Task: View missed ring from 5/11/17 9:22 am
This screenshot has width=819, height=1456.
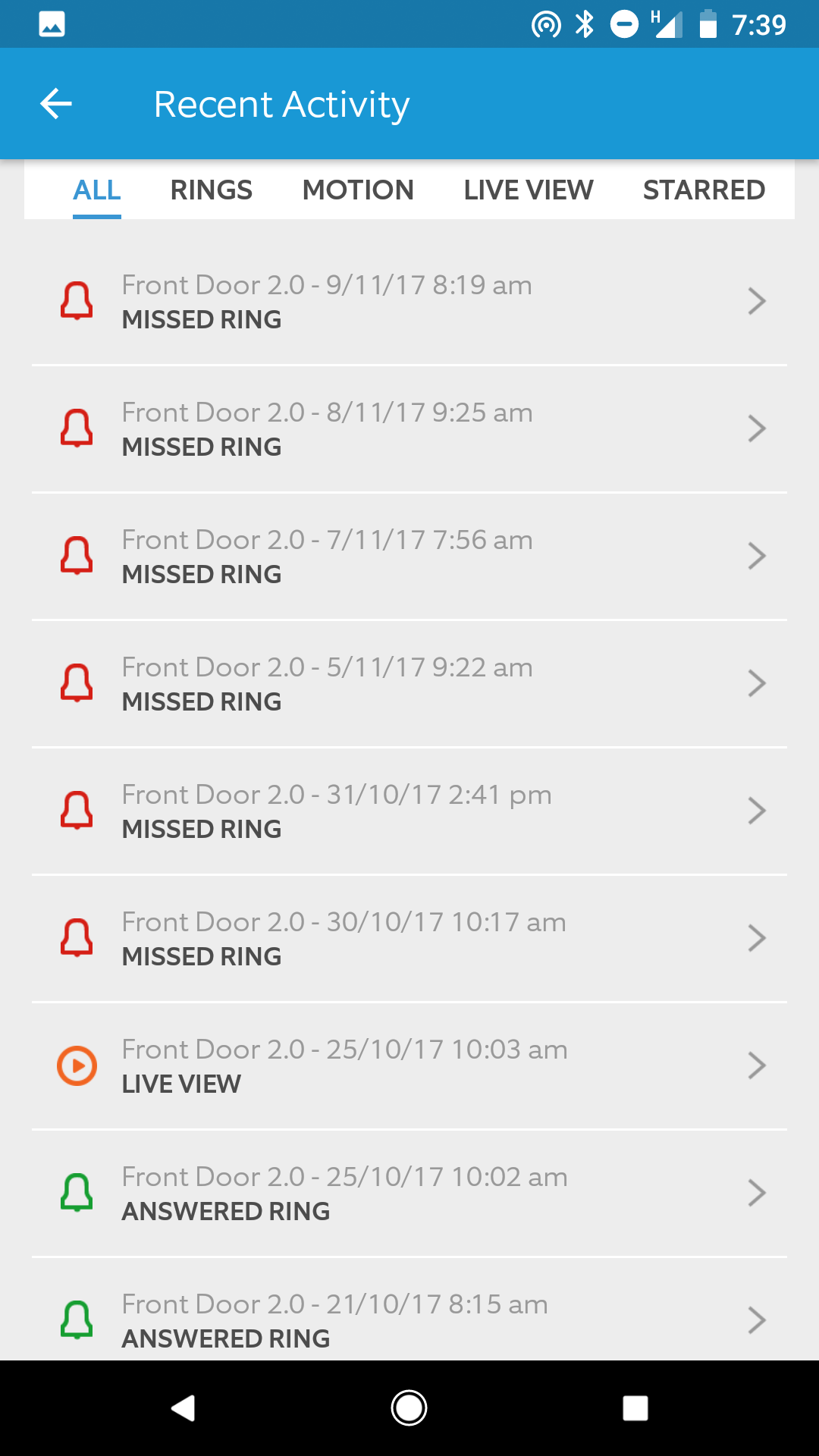Action: [409, 684]
